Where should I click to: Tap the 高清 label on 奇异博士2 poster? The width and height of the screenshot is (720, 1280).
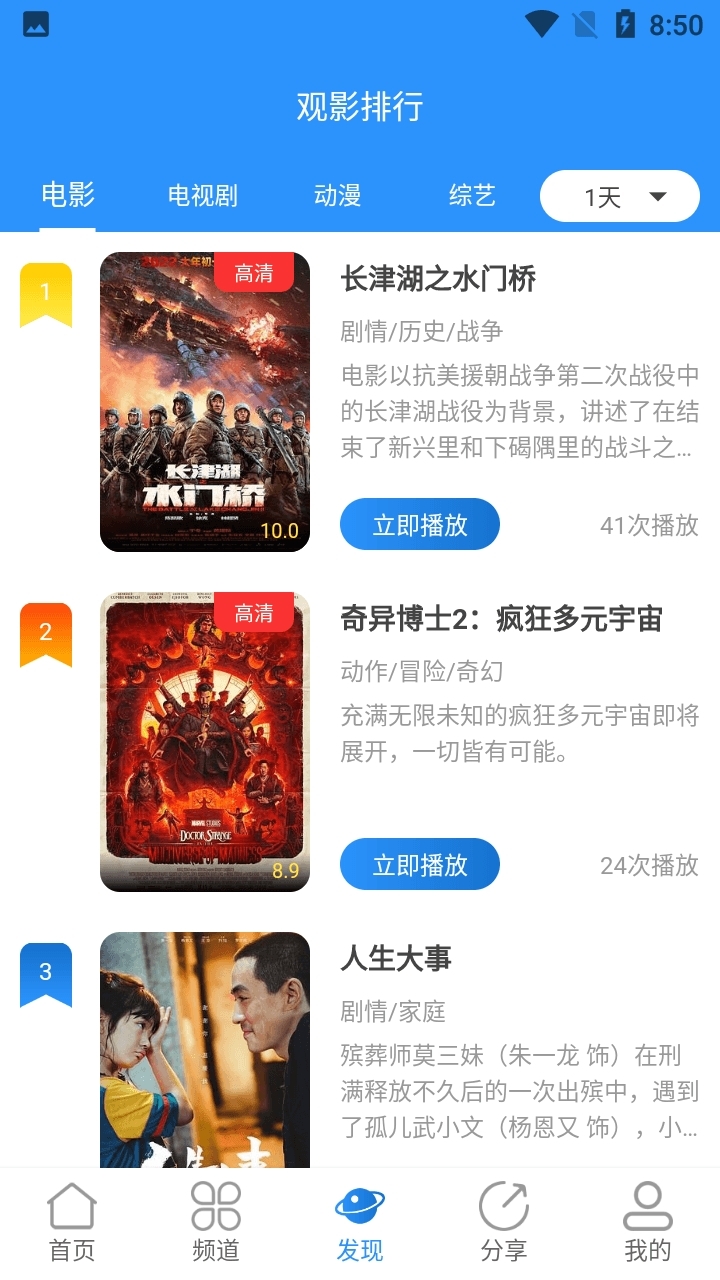coord(255,614)
